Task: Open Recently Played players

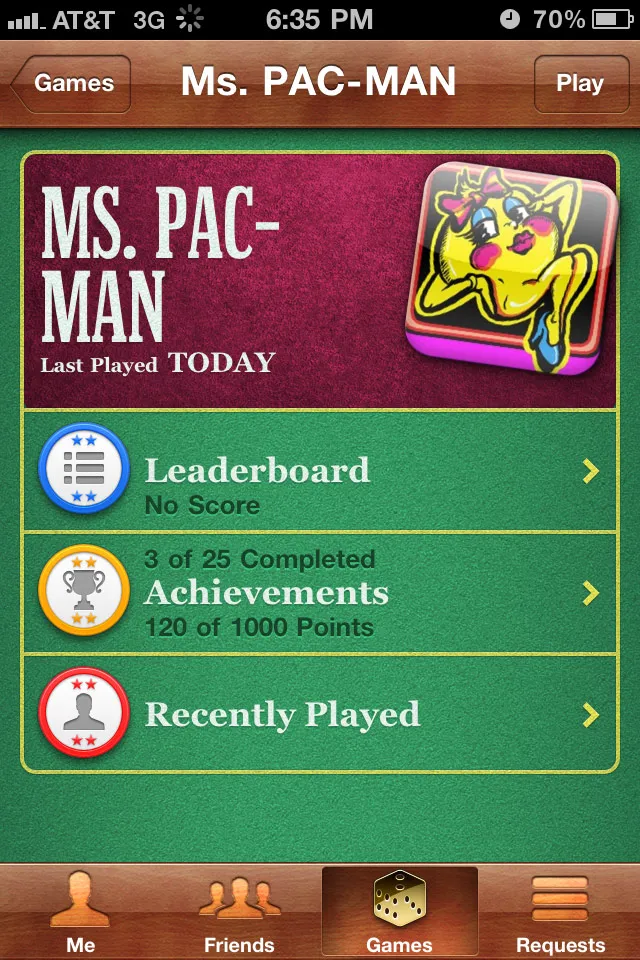Action: tap(320, 714)
